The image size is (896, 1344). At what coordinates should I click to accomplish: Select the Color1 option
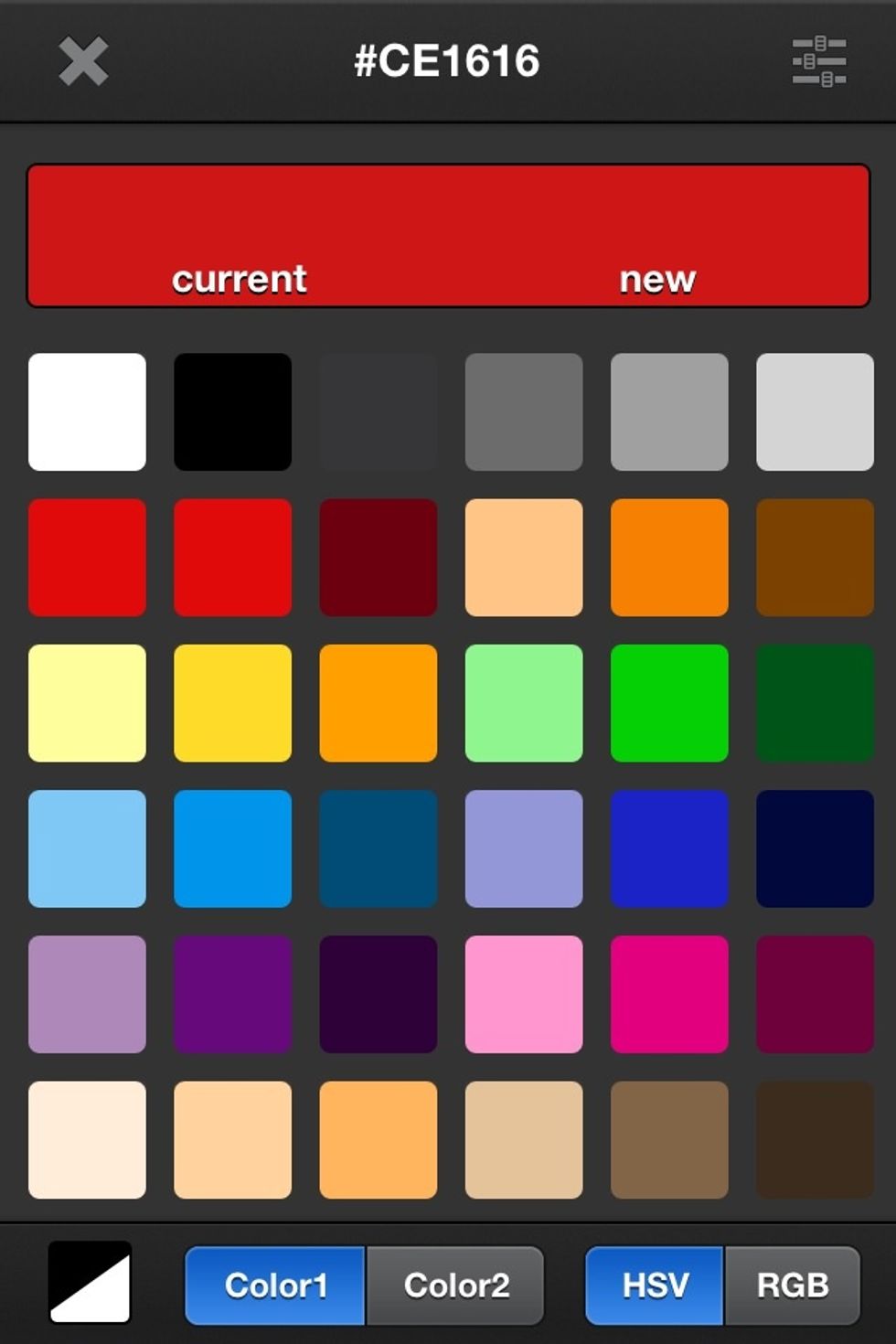(272, 1285)
